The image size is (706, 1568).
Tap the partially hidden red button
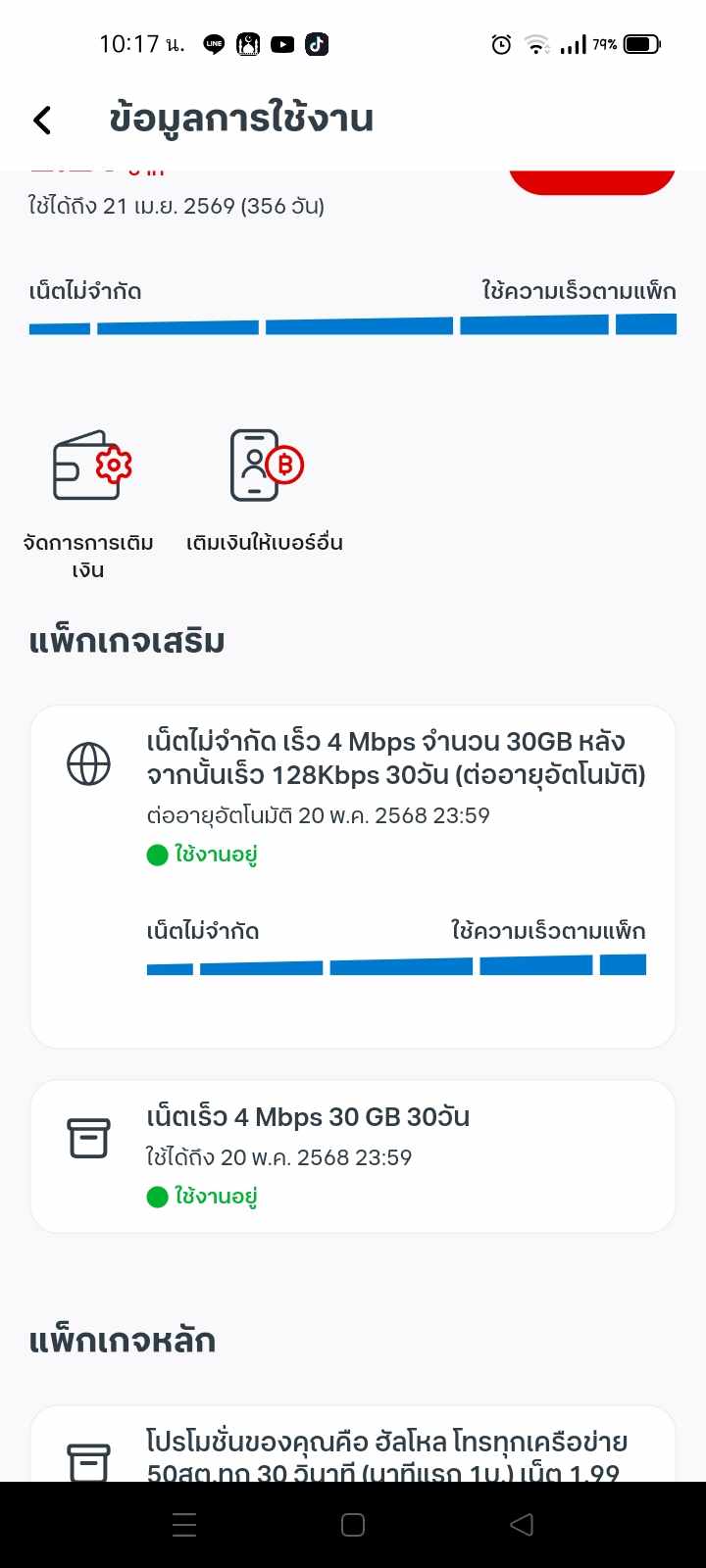coord(592,182)
